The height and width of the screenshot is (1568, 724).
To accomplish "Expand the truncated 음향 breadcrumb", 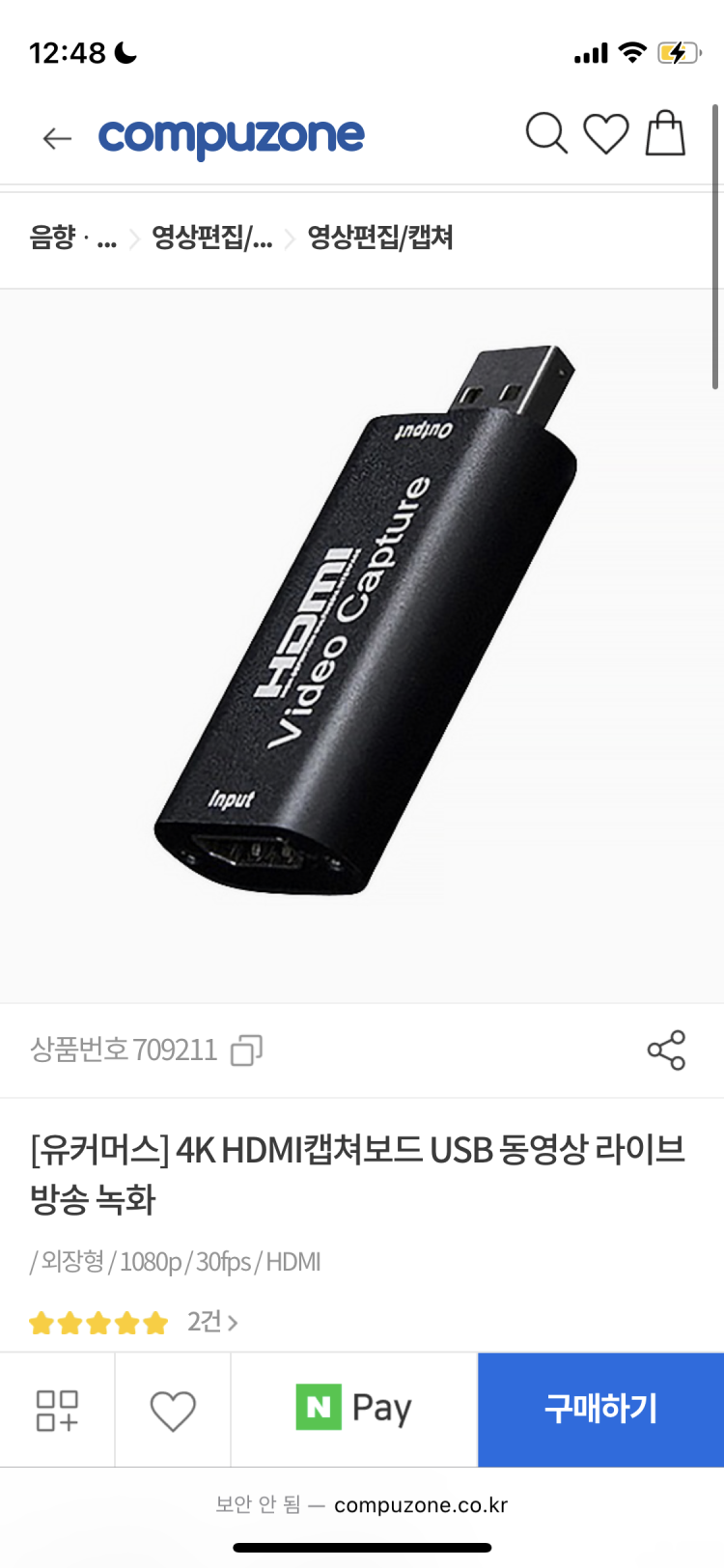I will (x=70, y=238).
